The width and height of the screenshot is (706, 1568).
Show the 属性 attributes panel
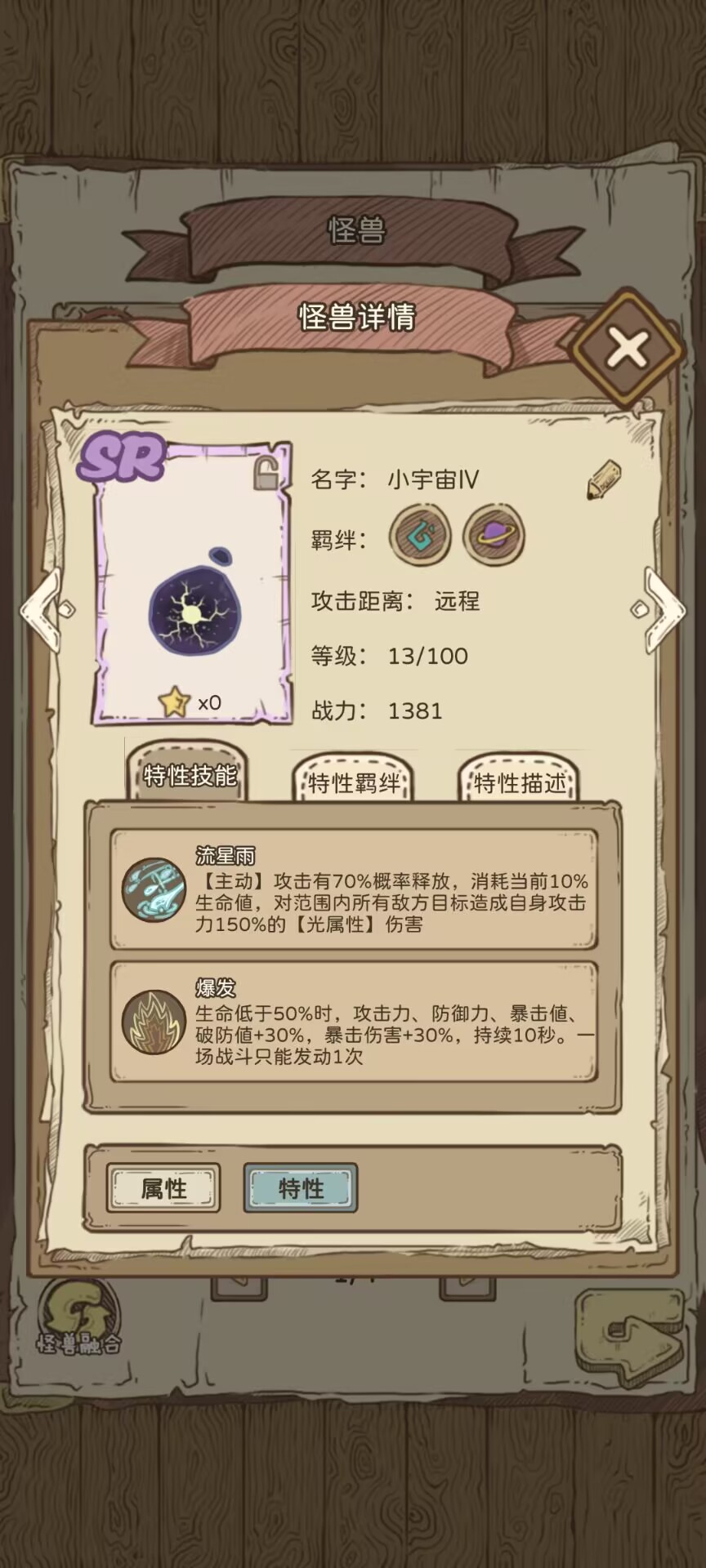click(163, 1188)
